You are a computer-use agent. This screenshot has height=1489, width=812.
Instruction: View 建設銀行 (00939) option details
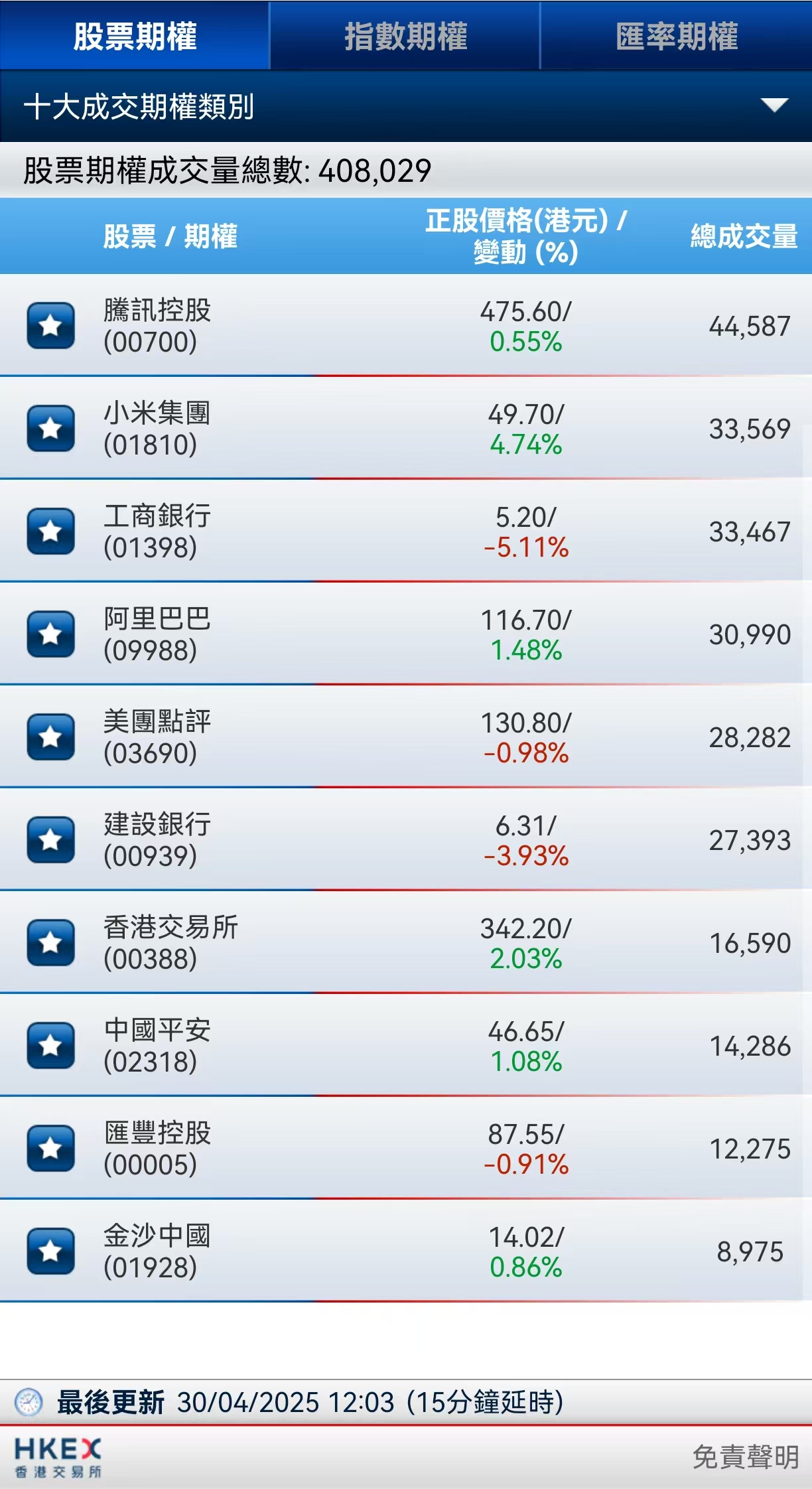click(x=406, y=839)
